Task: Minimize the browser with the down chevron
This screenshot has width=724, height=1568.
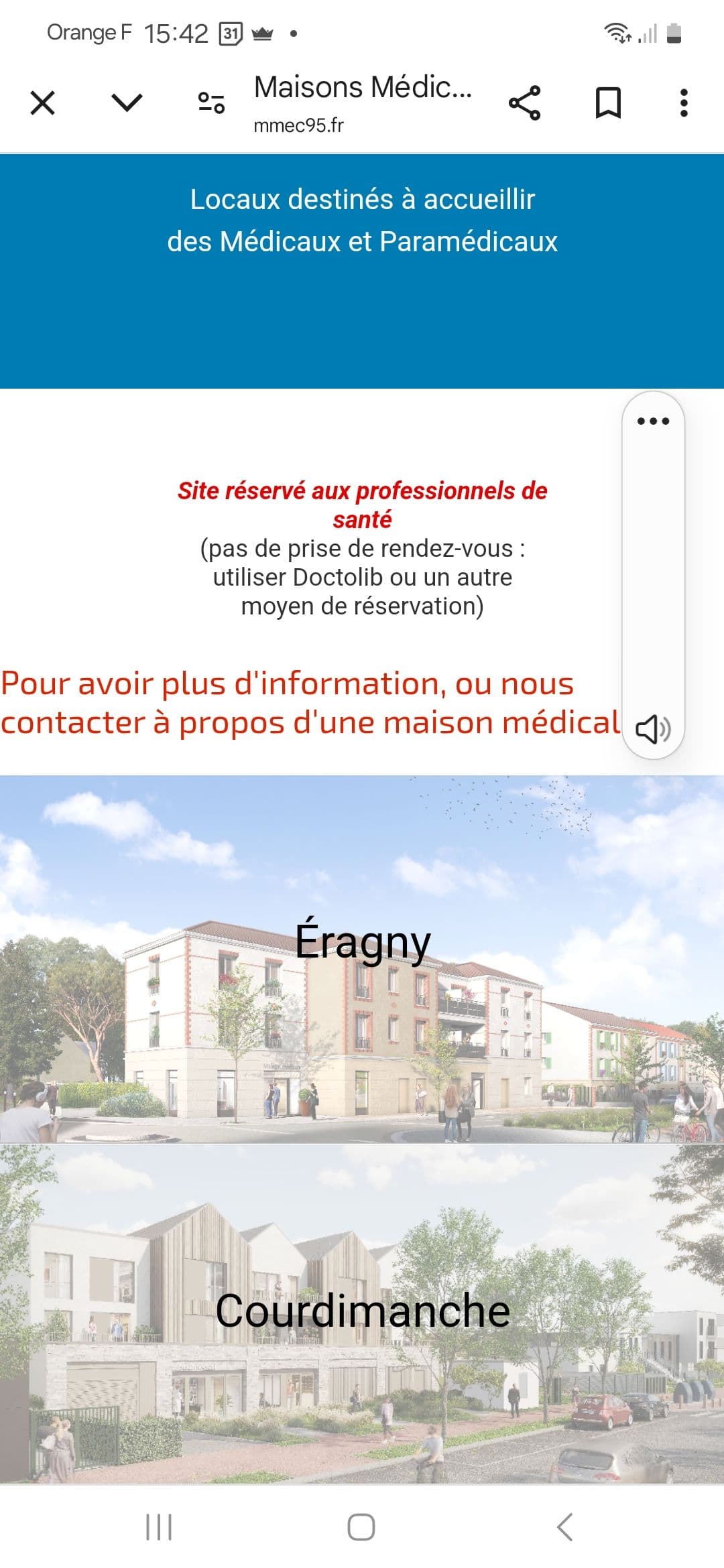Action: click(x=127, y=103)
